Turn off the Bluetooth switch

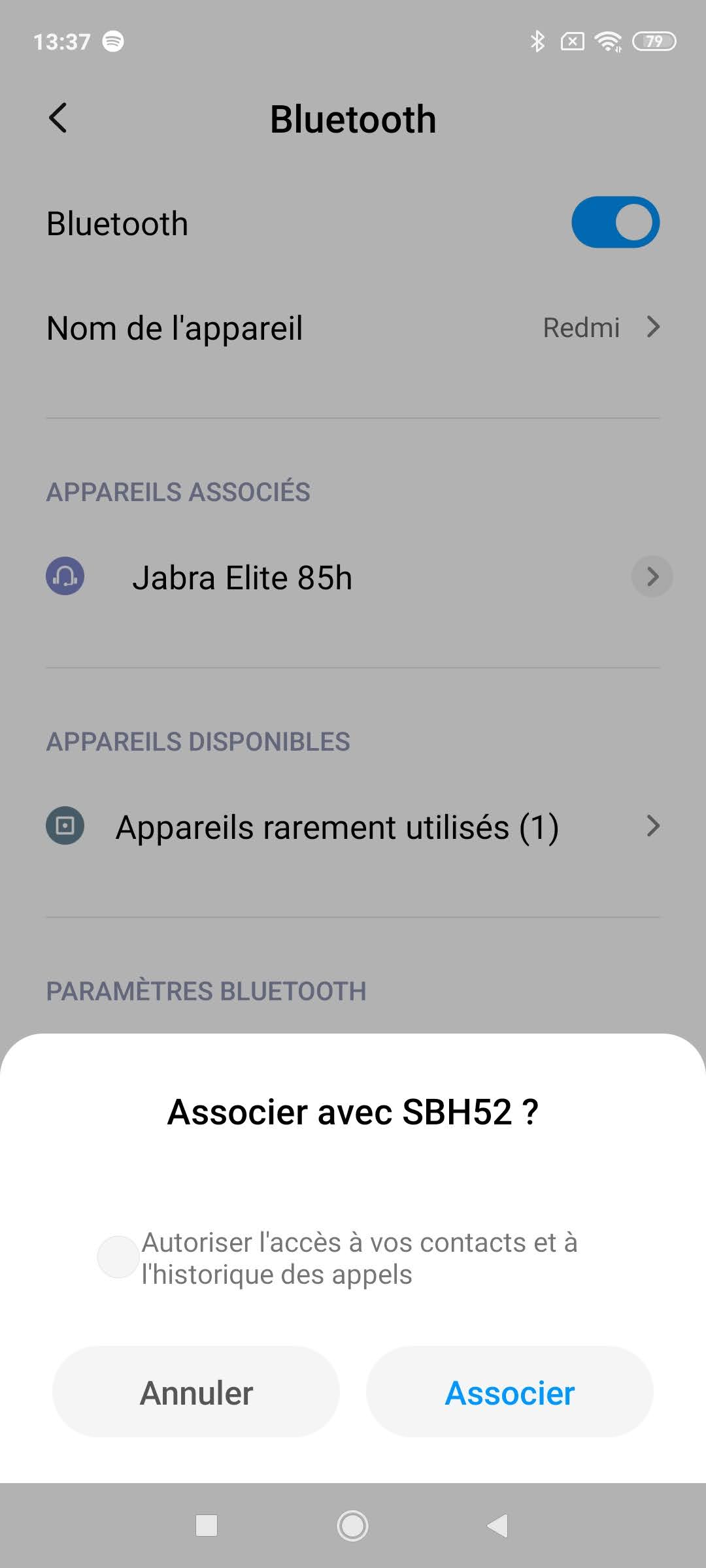(x=615, y=222)
